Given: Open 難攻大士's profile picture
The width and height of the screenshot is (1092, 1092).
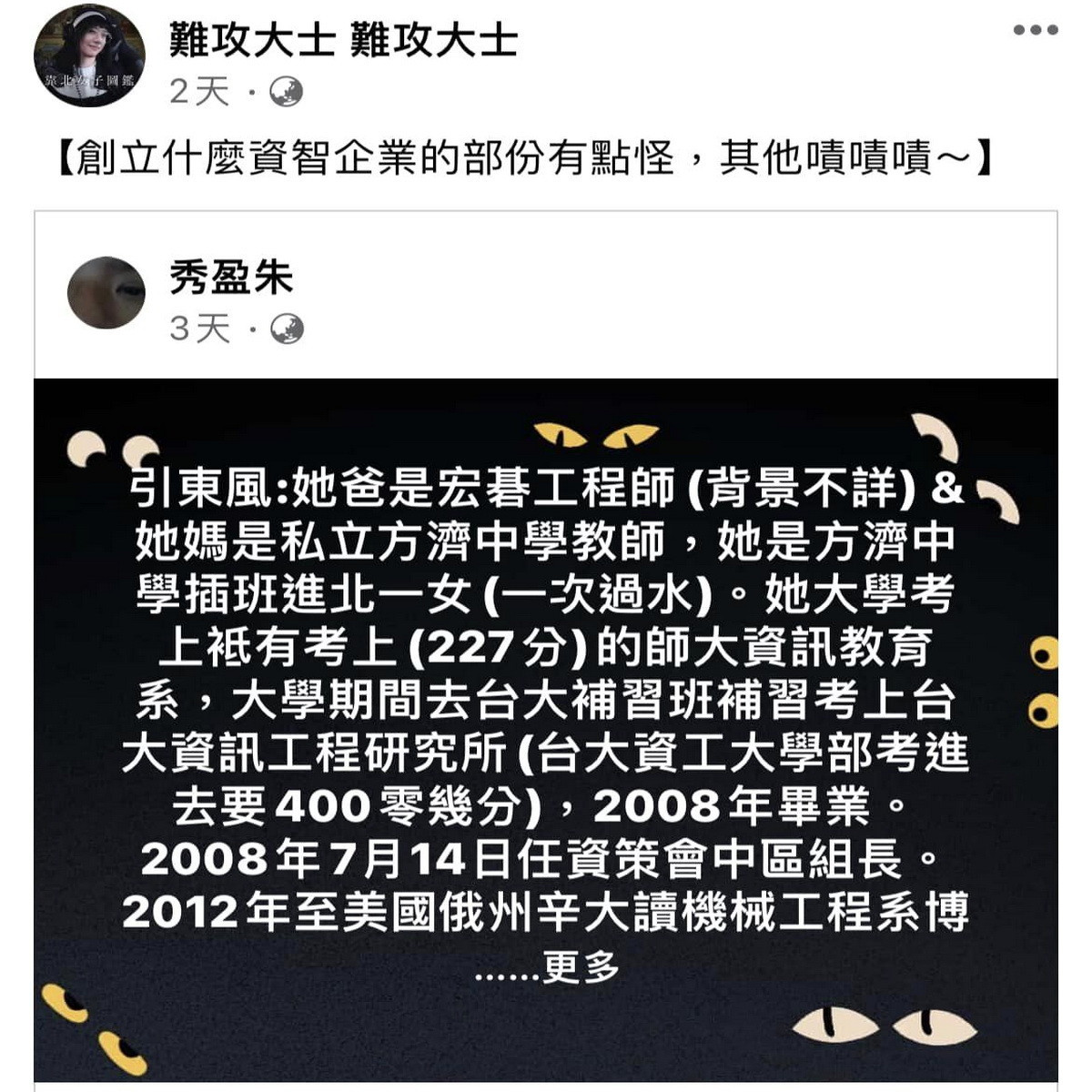Looking at the screenshot, I should (89, 56).
